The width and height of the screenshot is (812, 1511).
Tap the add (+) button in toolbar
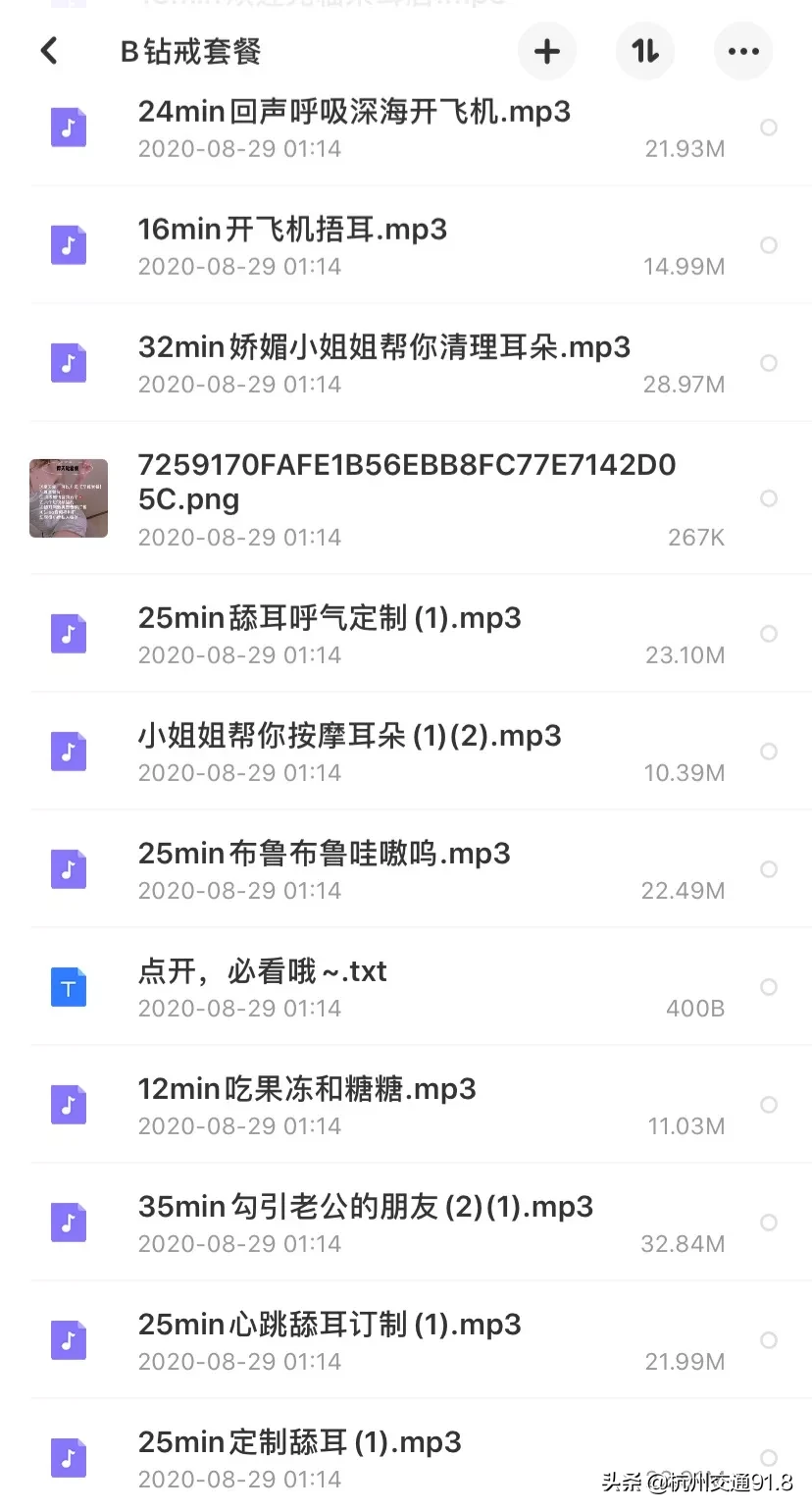pos(547,51)
